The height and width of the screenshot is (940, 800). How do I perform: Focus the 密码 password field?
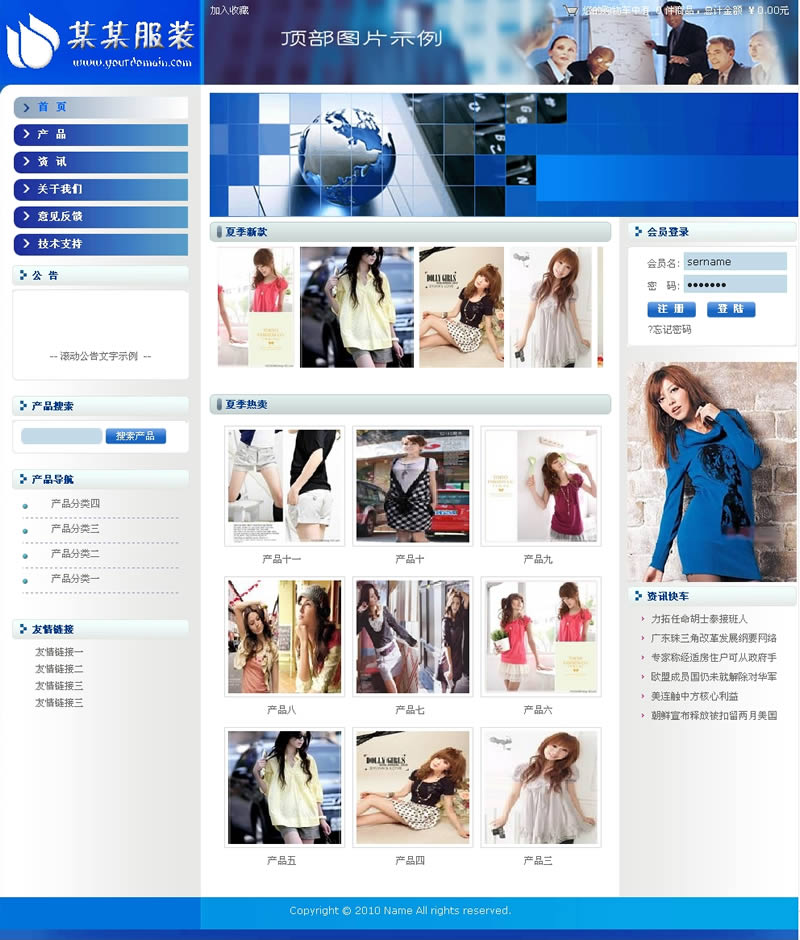click(735, 285)
